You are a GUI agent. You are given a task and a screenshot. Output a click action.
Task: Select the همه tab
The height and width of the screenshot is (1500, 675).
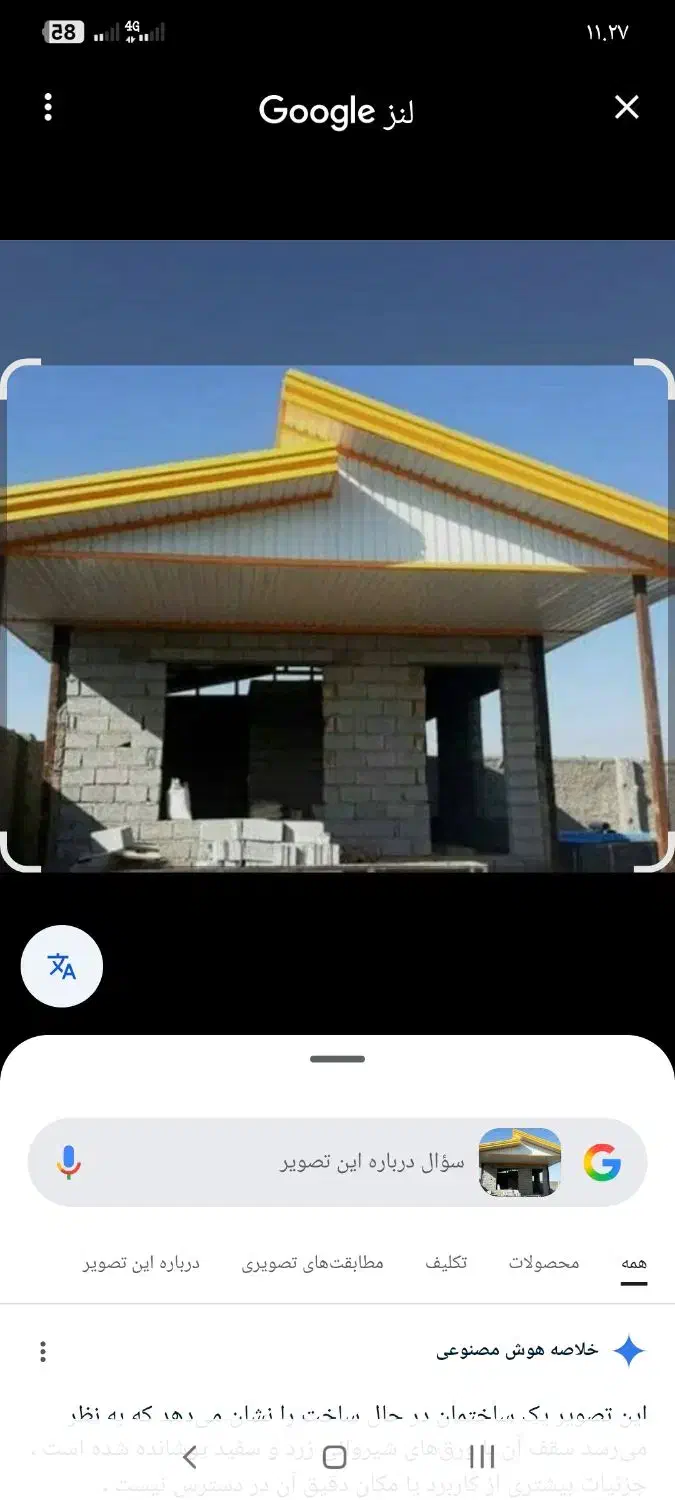(x=634, y=1263)
